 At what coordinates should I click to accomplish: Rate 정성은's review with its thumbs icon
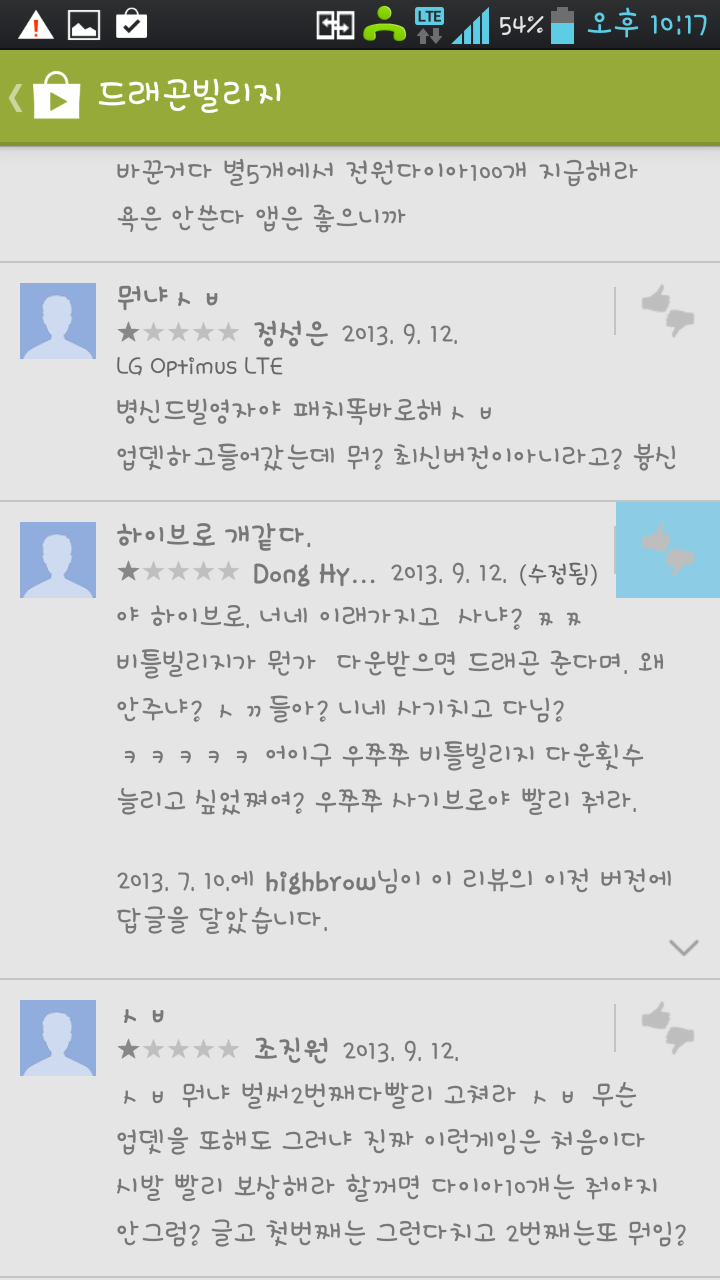[667, 310]
